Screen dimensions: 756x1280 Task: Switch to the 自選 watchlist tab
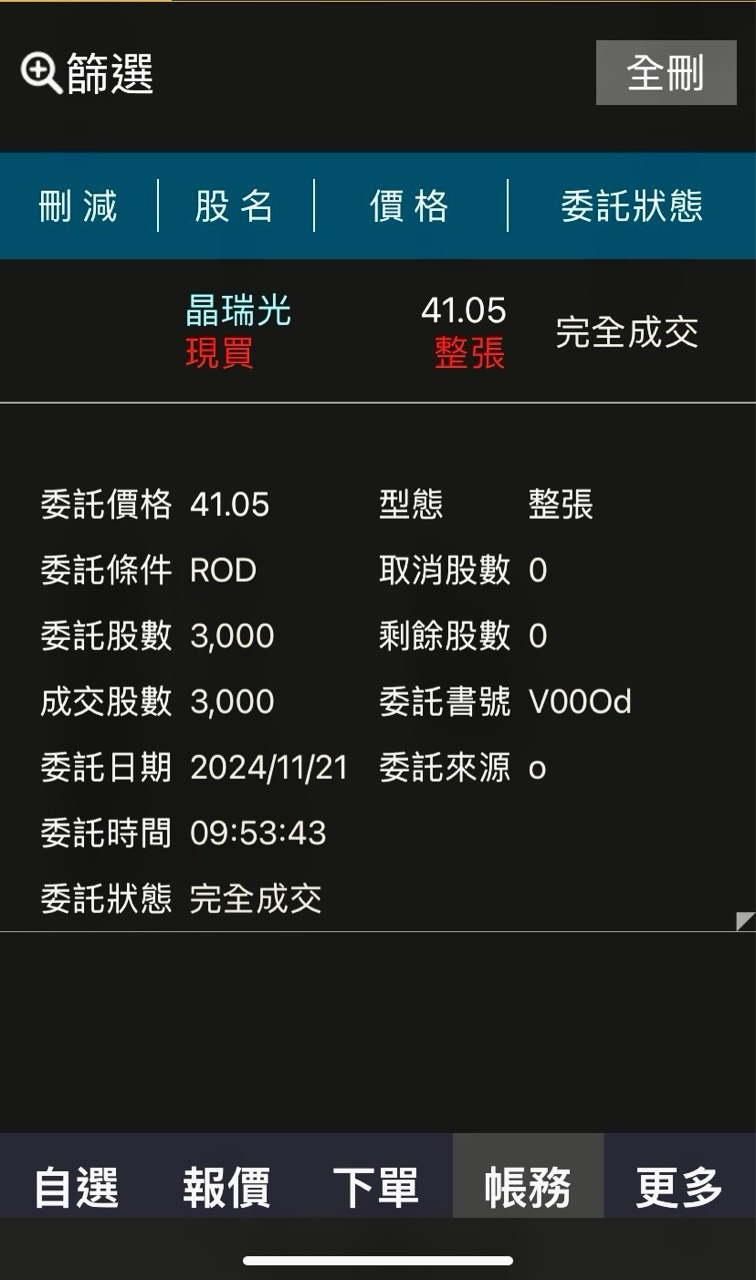click(x=76, y=1186)
